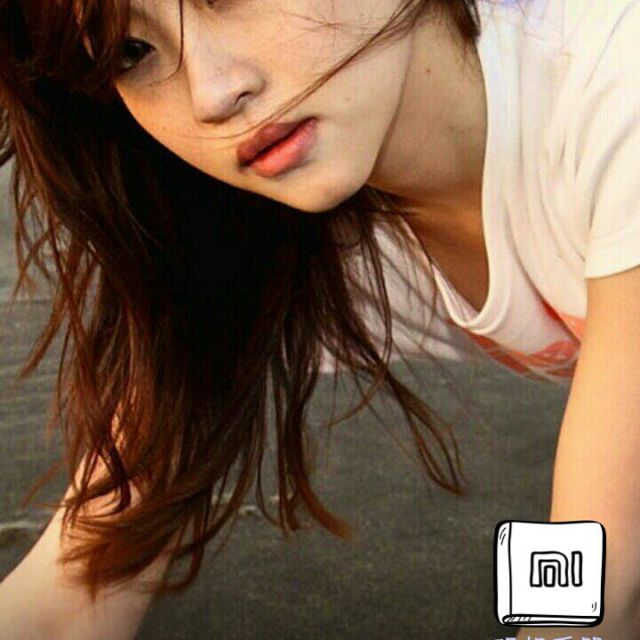Screen dimensions: 640x640
Task: Open the Mi book app icon
Action: (x=550, y=573)
